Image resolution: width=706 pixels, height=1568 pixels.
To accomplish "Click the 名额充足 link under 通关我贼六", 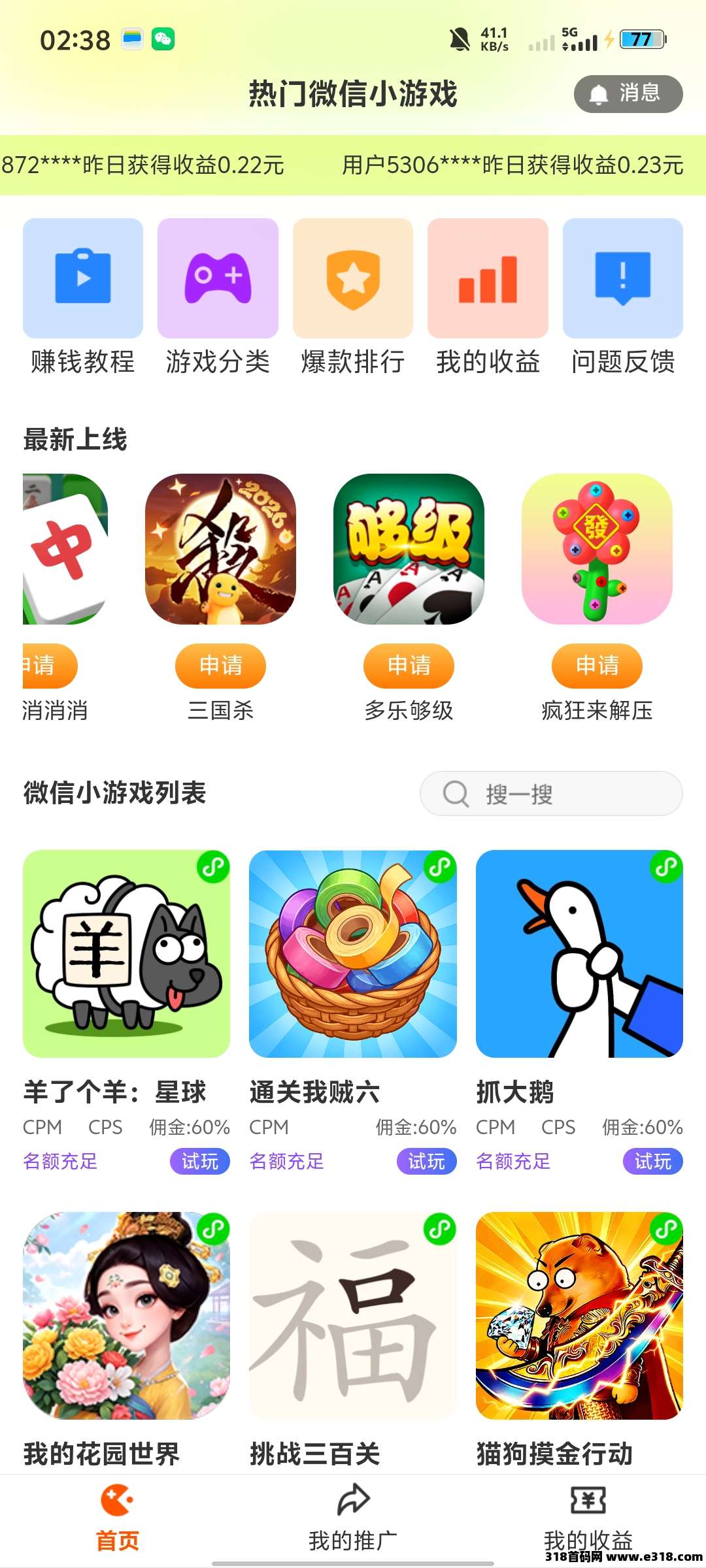I will click(x=286, y=1161).
